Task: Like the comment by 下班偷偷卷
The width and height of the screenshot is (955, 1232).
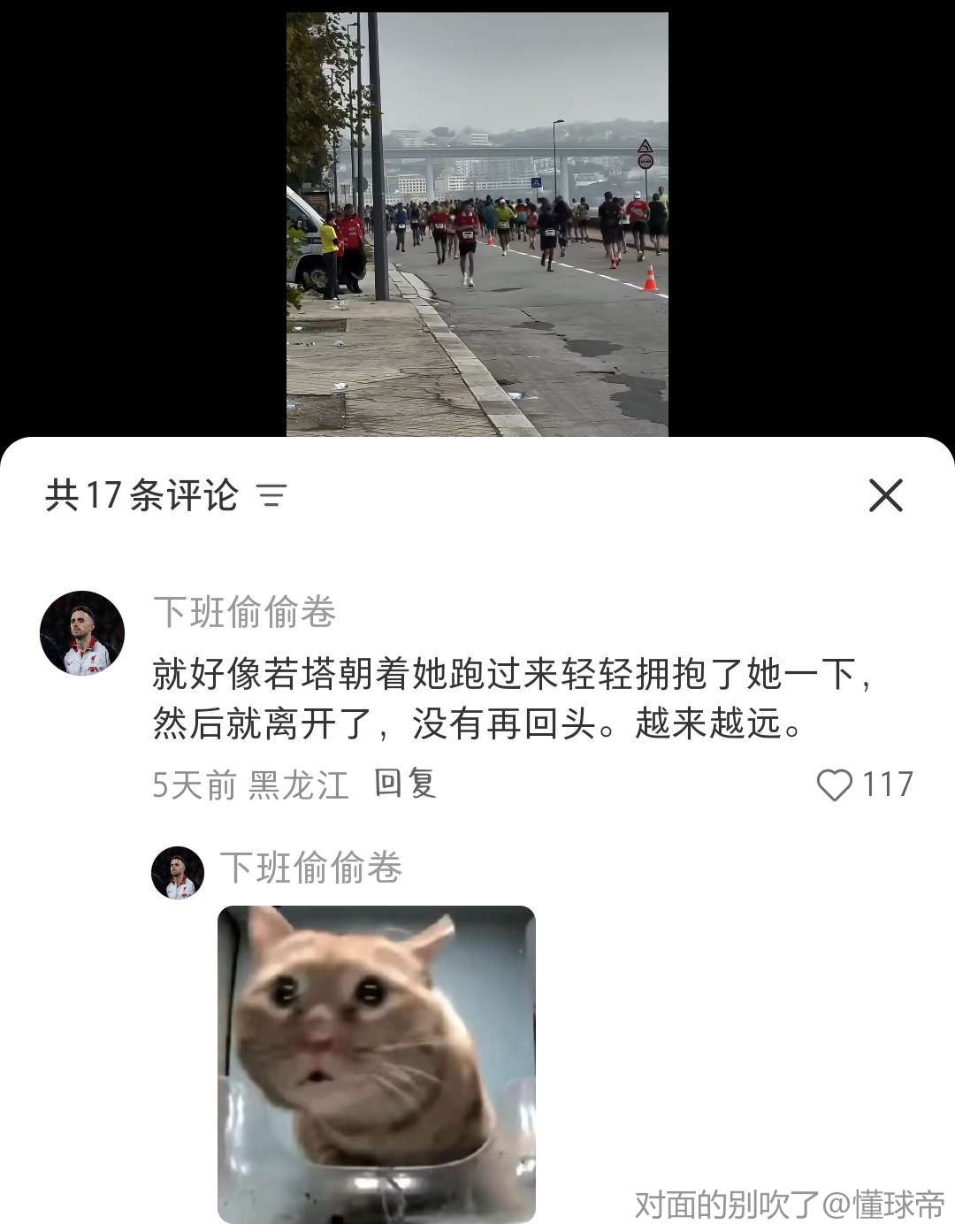Action: click(835, 784)
